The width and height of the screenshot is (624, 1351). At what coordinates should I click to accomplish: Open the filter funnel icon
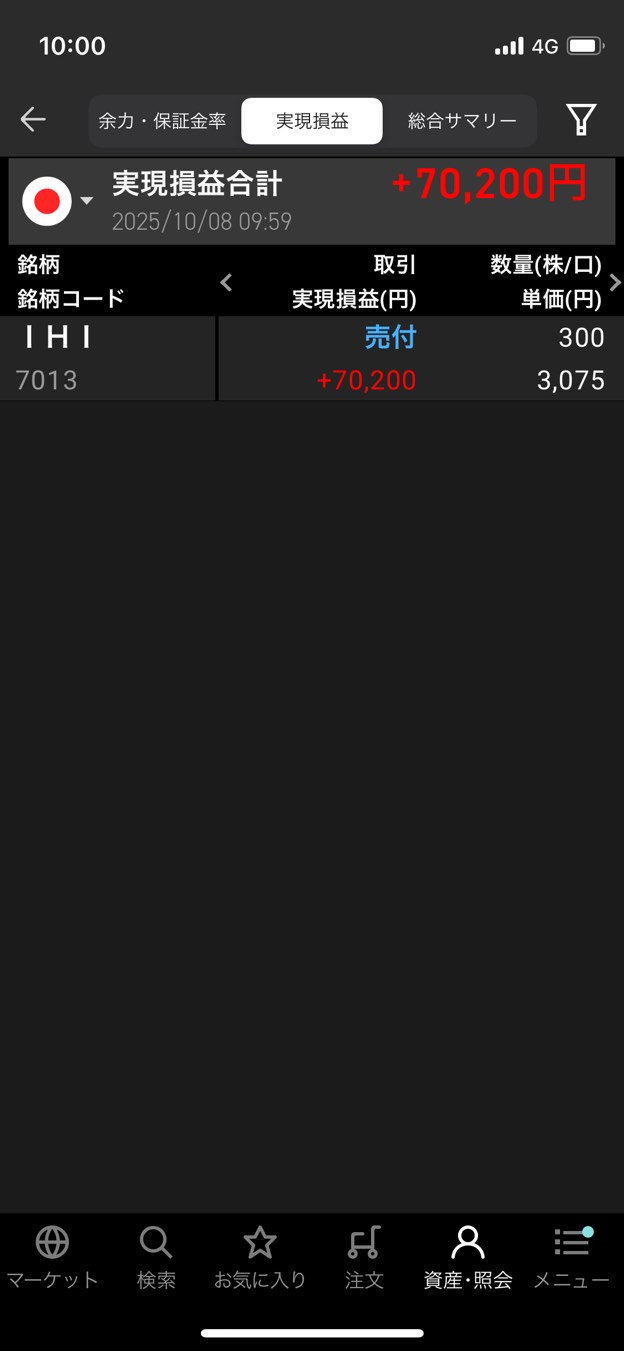click(581, 120)
